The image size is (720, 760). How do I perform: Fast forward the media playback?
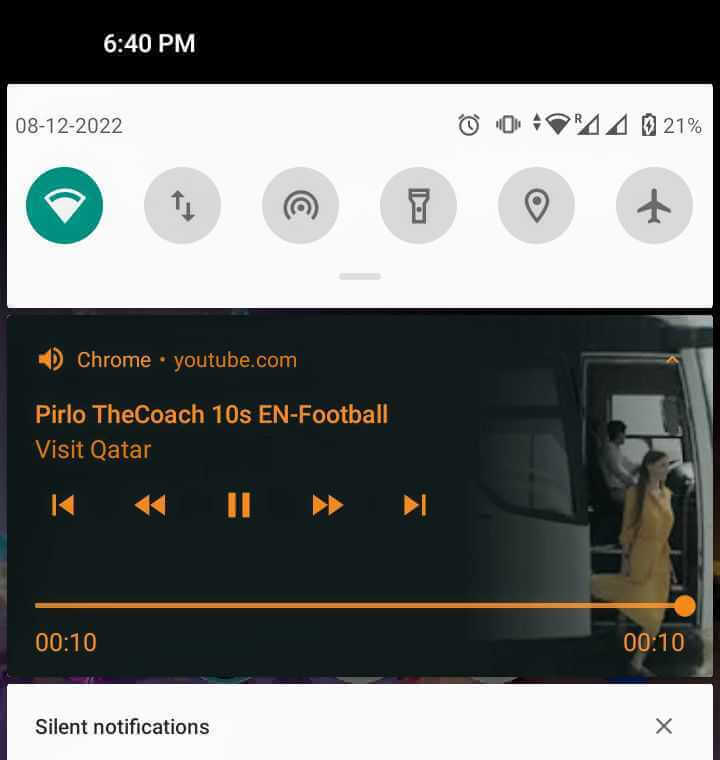point(327,505)
